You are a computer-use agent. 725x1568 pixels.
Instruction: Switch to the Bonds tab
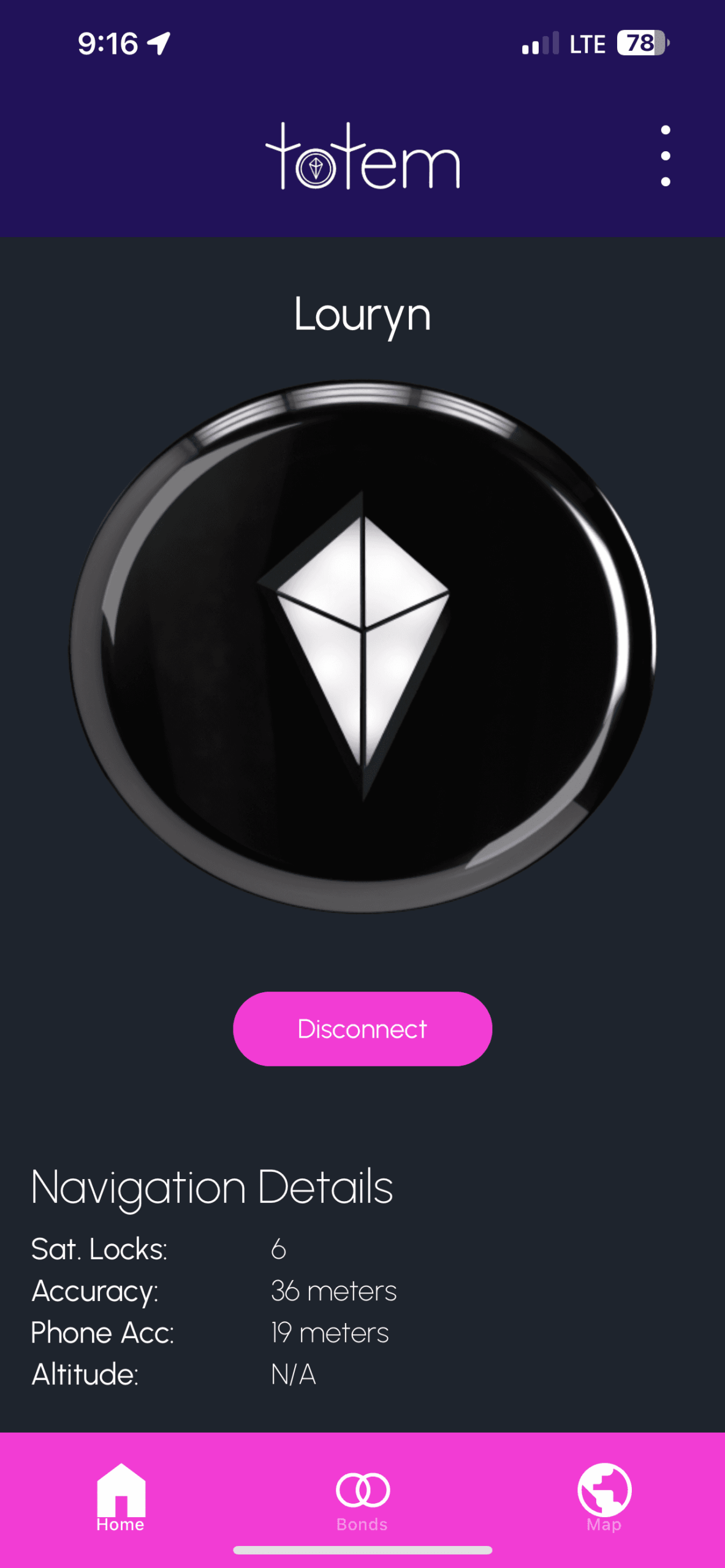tap(362, 1496)
